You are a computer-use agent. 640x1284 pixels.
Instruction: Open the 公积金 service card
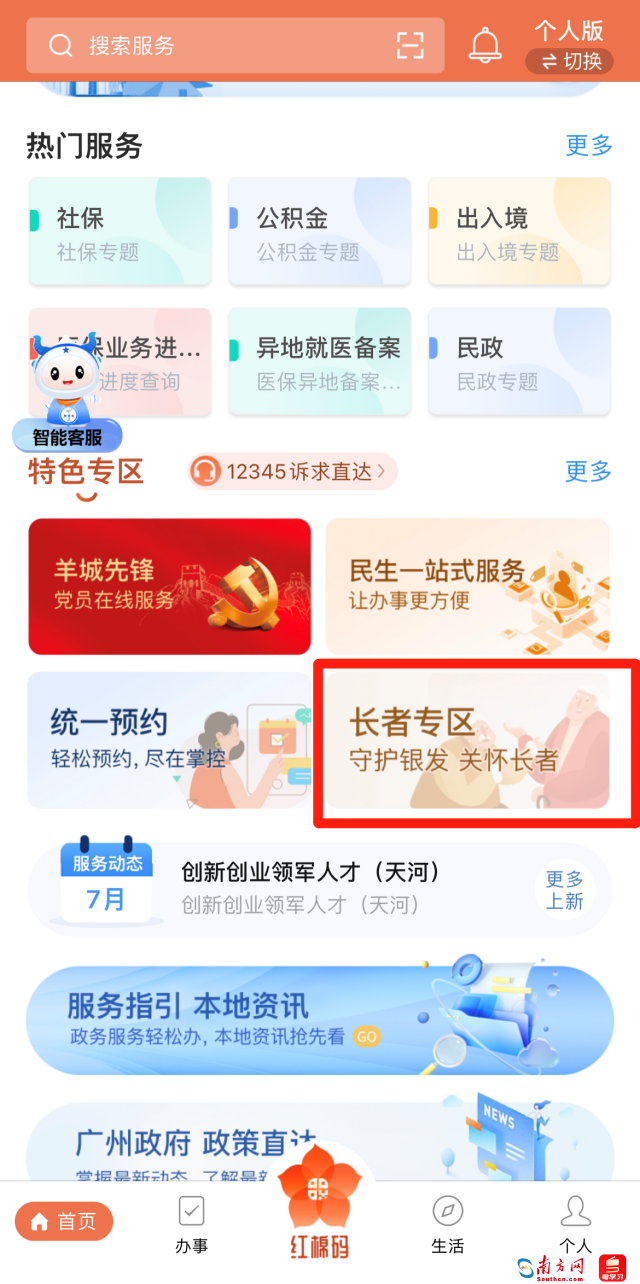(320, 232)
